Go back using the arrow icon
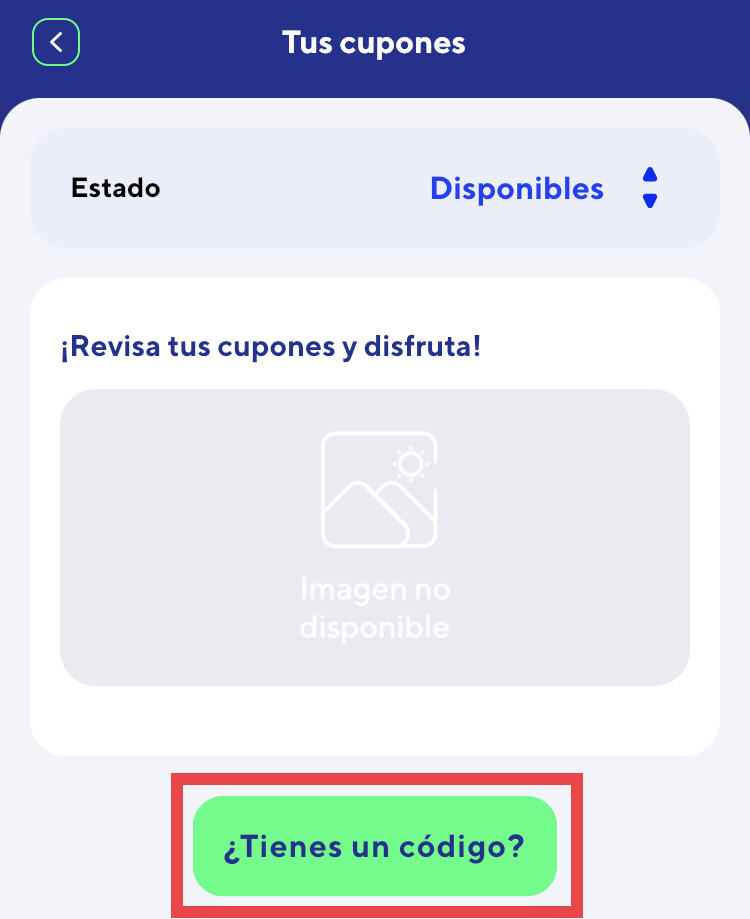The width and height of the screenshot is (750, 919). pos(56,42)
